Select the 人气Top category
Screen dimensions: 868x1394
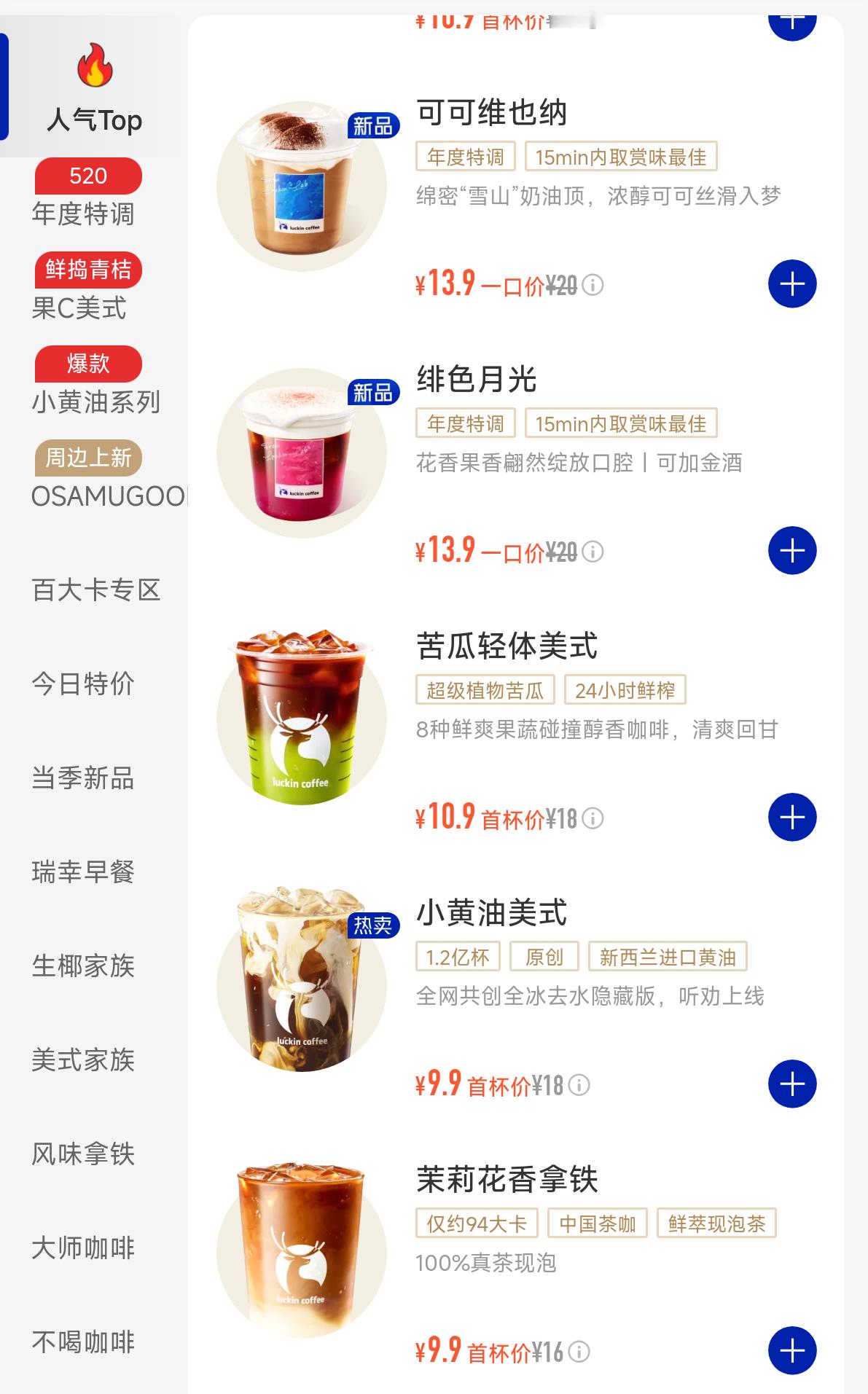[x=94, y=87]
